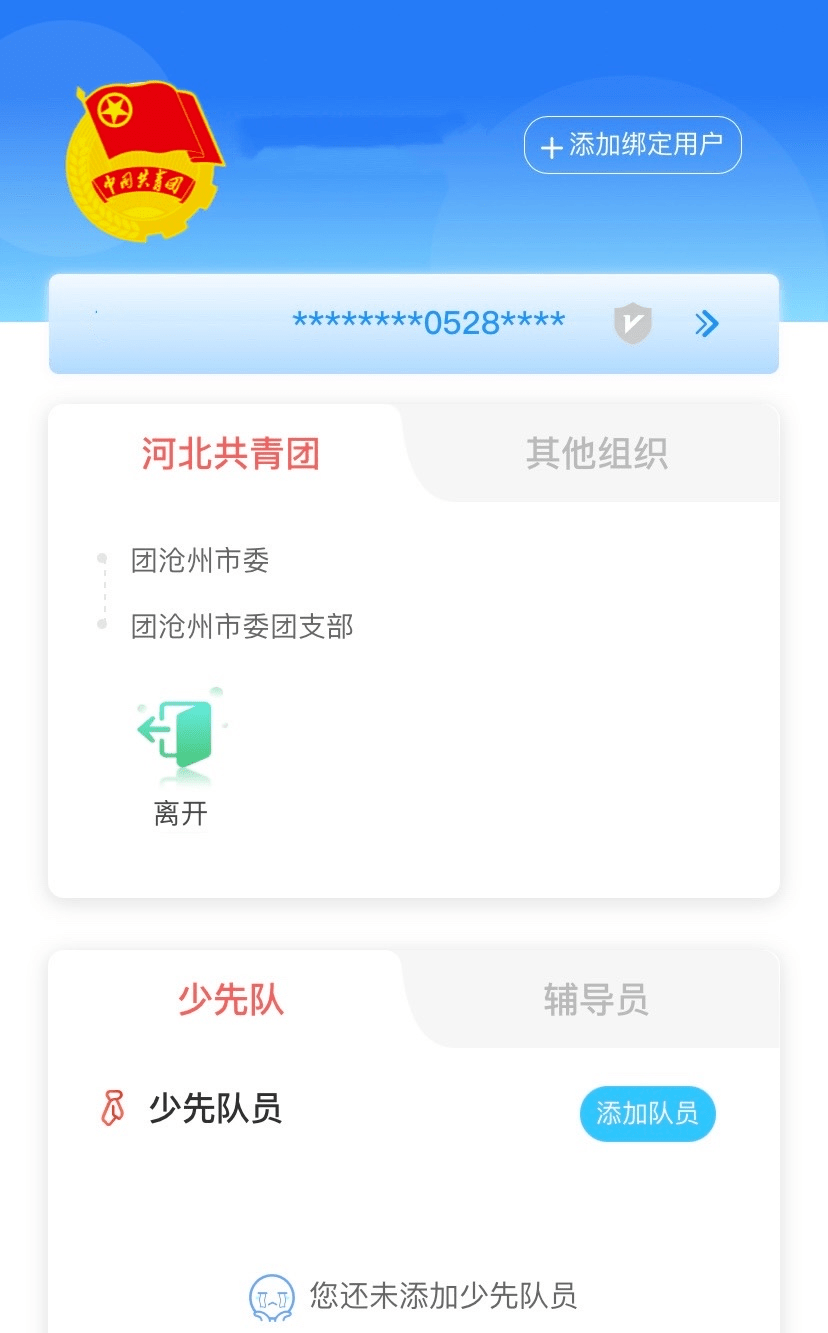828x1333 pixels.
Task: Select the red scarf icon beside 少先队员
Action: 113,1110
